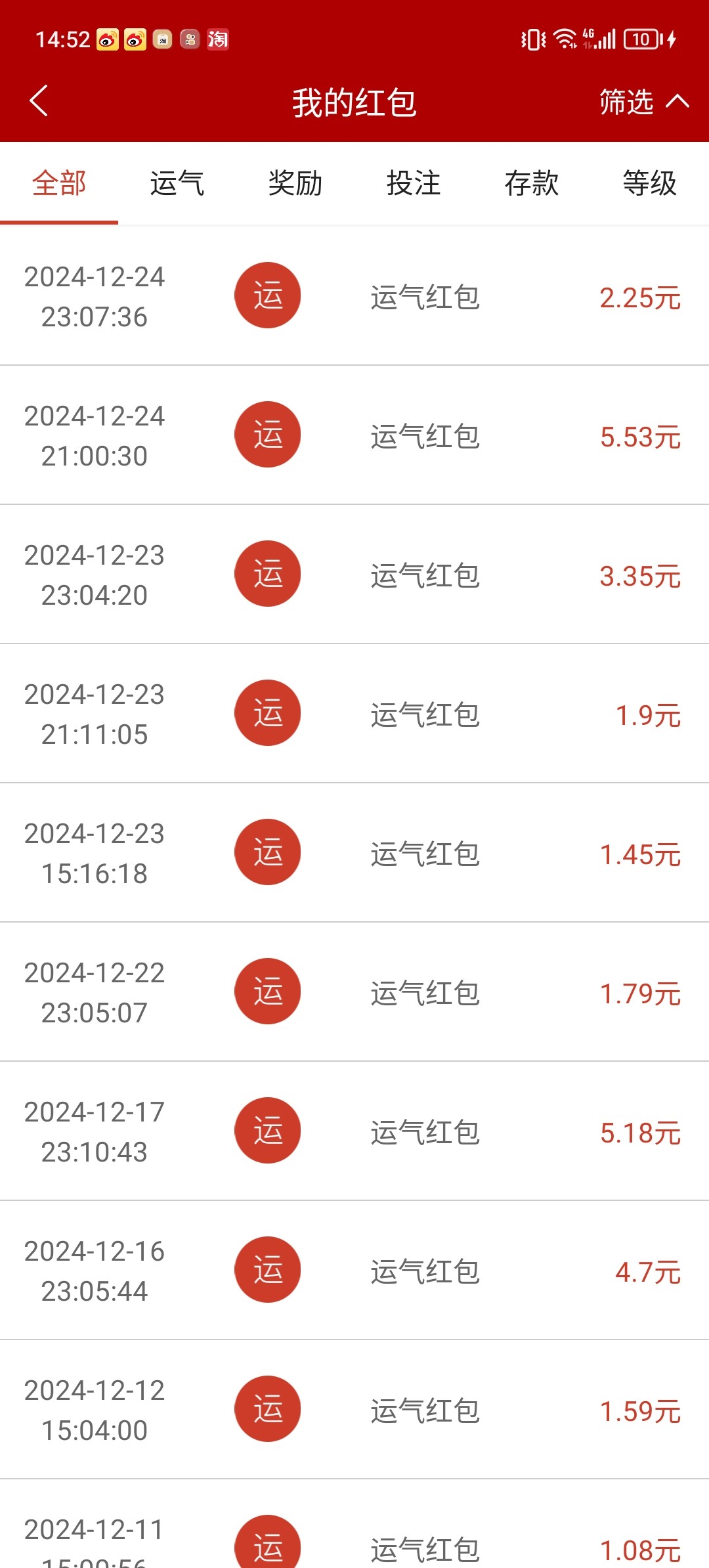Show the 投注 tab
Image resolution: width=709 pixels, height=1568 pixels.
point(414,183)
